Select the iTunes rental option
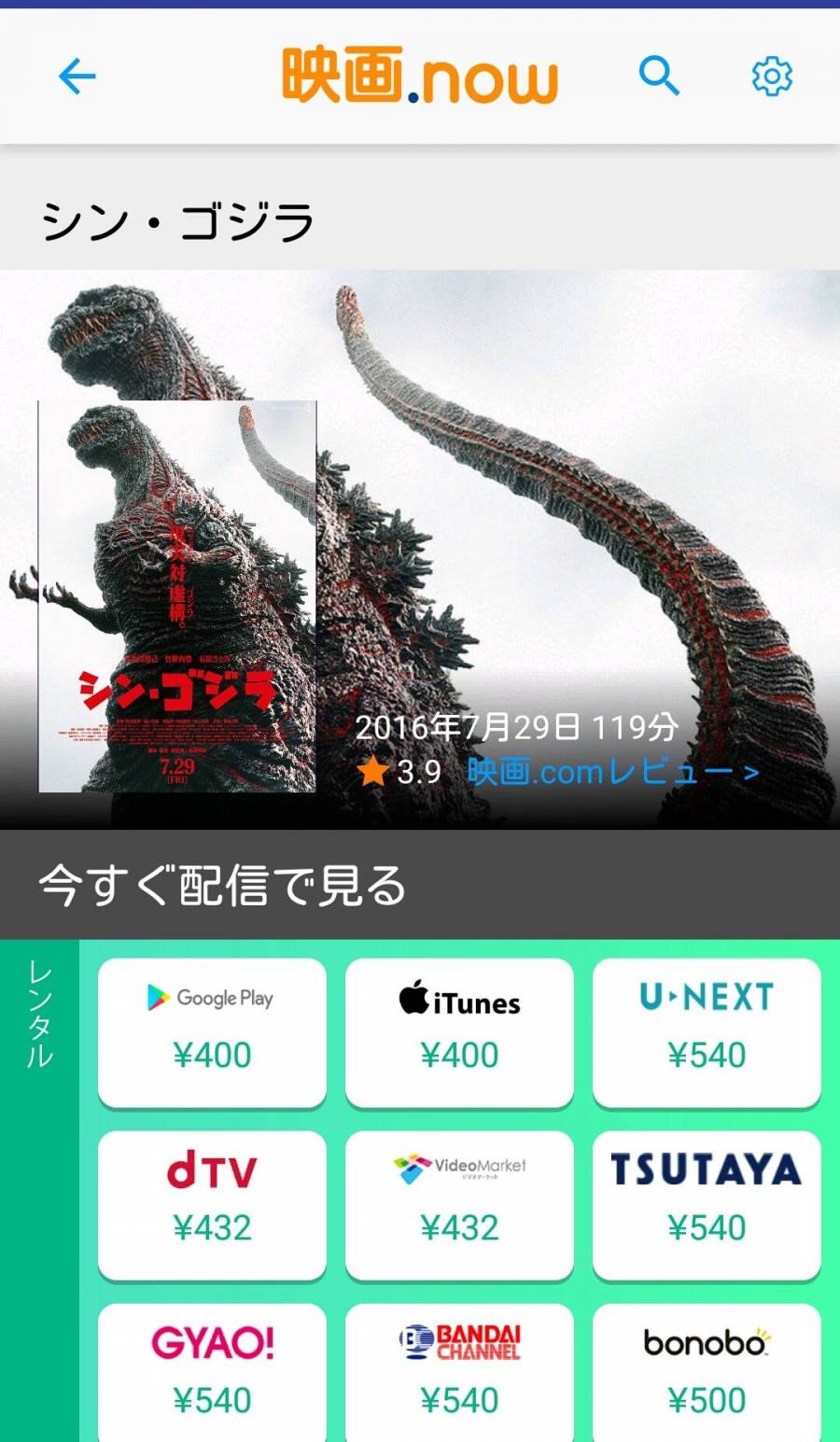This screenshot has height=1442, width=840. coord(459,1030)
